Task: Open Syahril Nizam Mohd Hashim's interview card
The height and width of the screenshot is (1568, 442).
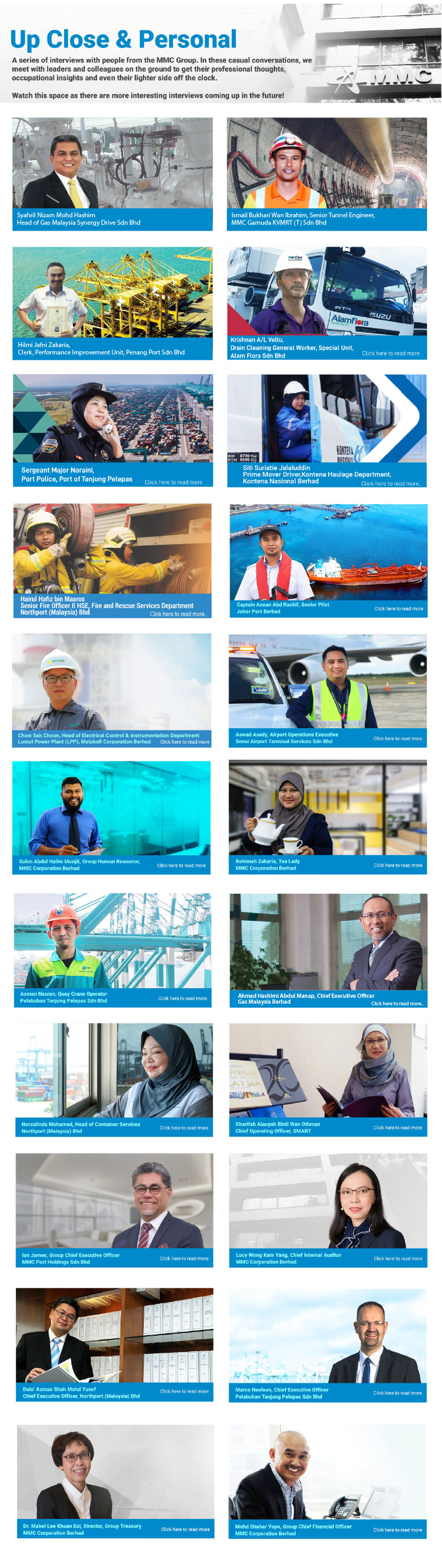Action: pyautogui.click(x=113, y=174)
